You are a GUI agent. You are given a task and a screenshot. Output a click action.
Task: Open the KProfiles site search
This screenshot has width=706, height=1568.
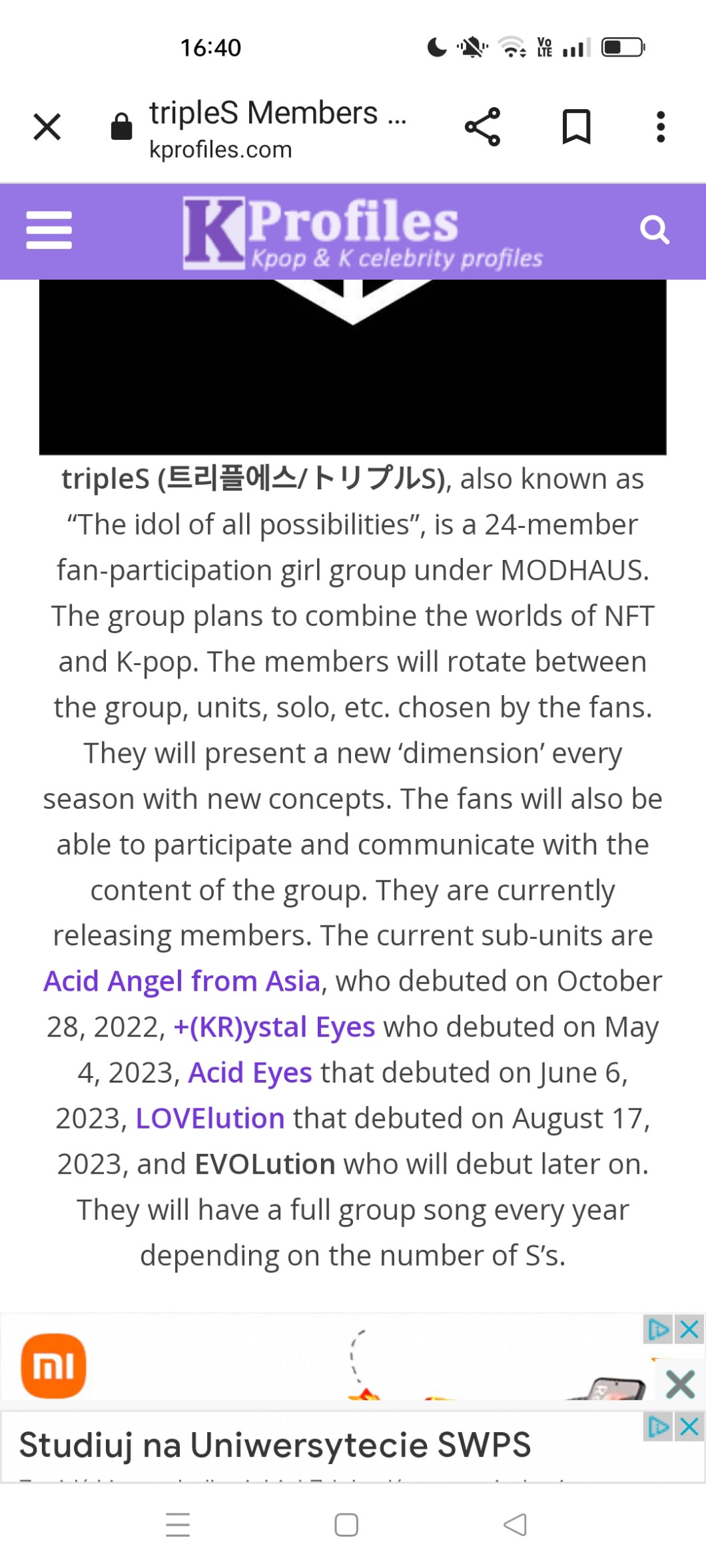pos(654,230)
